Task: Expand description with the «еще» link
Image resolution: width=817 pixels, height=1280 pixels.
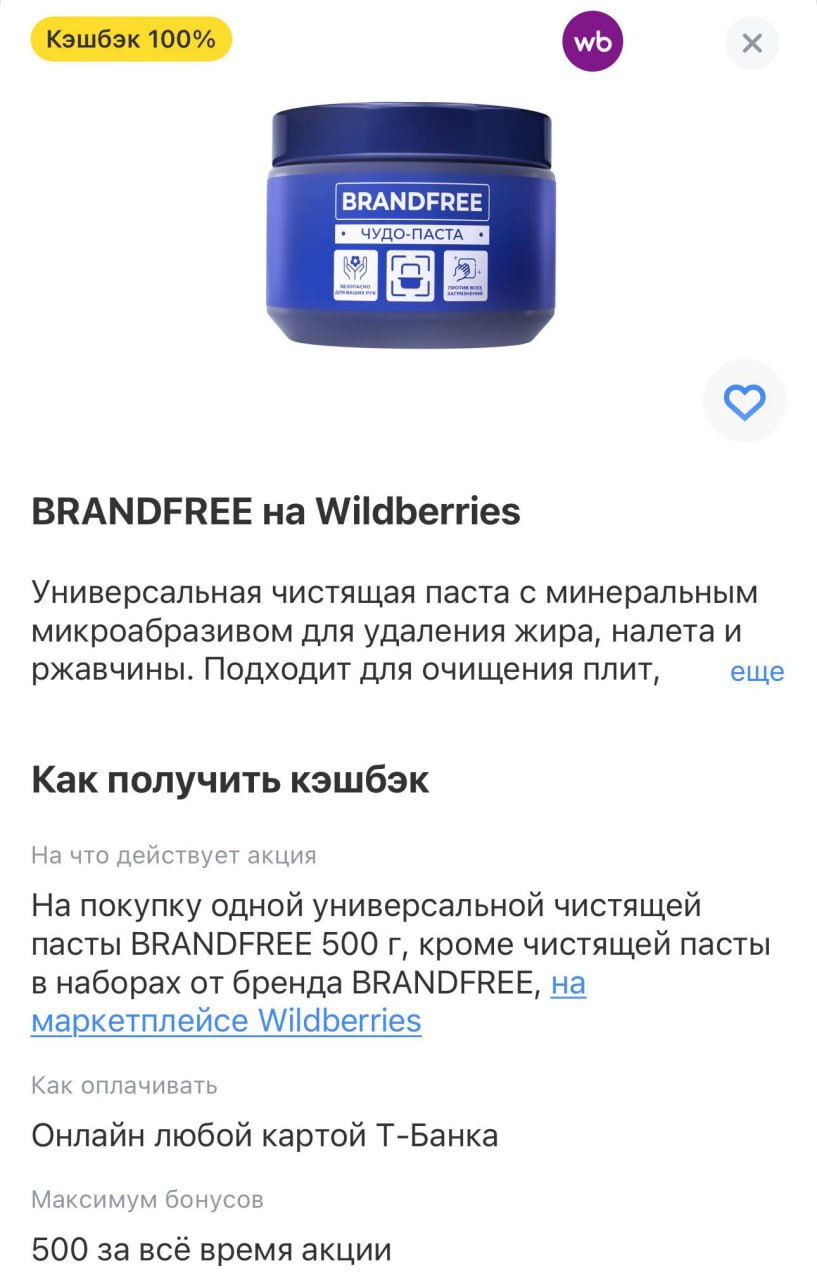Action: click(x=757, y=672)
